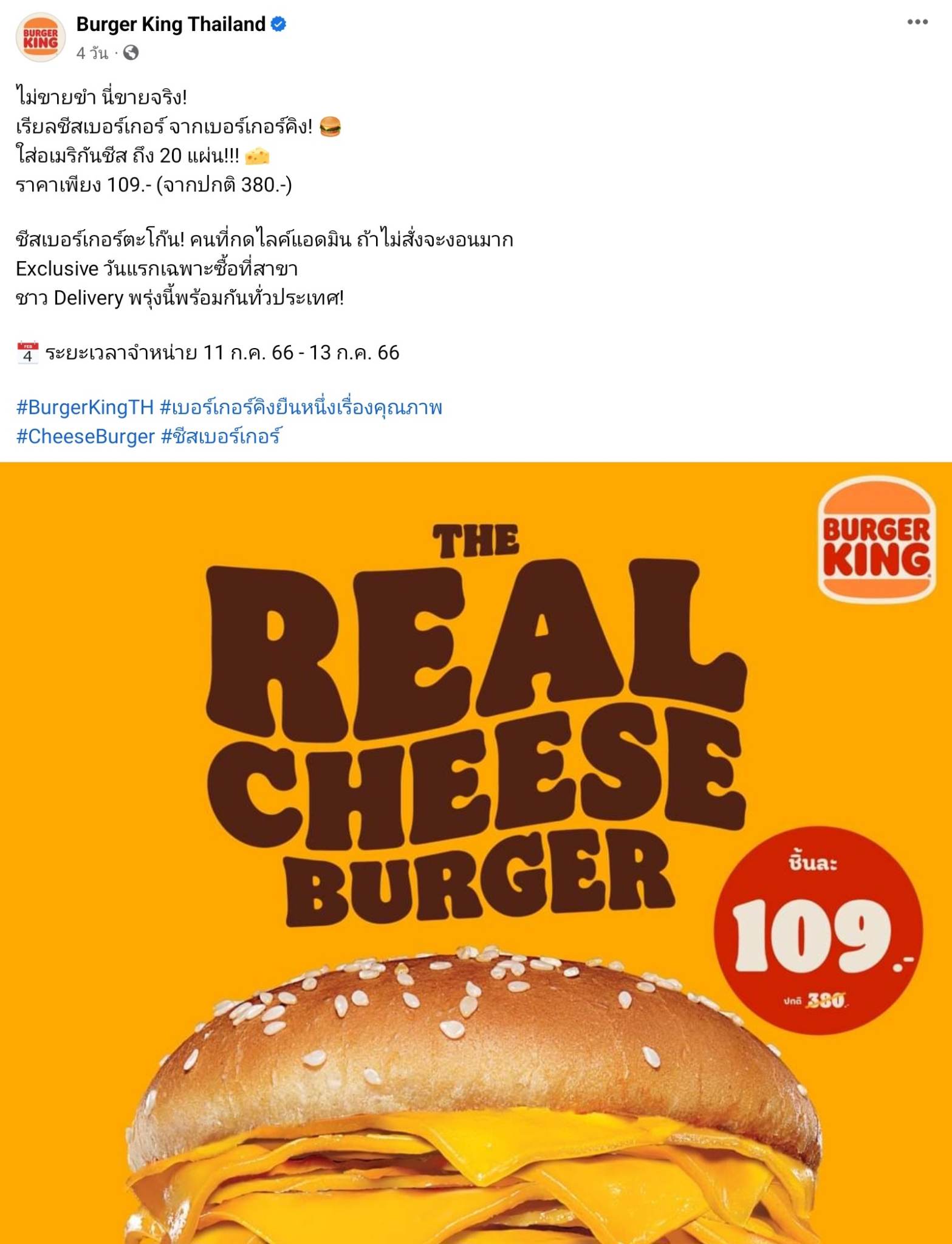Open the post's three-dot overflow menu

[x=917, y=23]
